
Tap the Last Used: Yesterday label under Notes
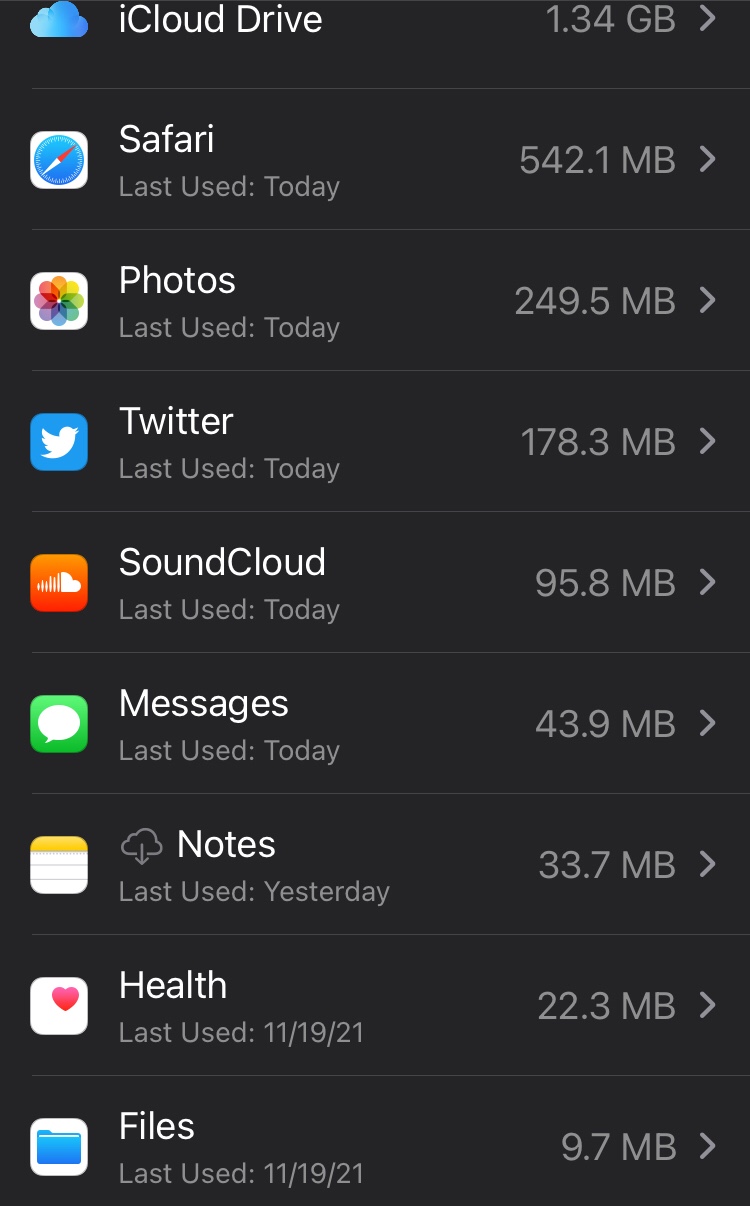click(x=254, y=891)
